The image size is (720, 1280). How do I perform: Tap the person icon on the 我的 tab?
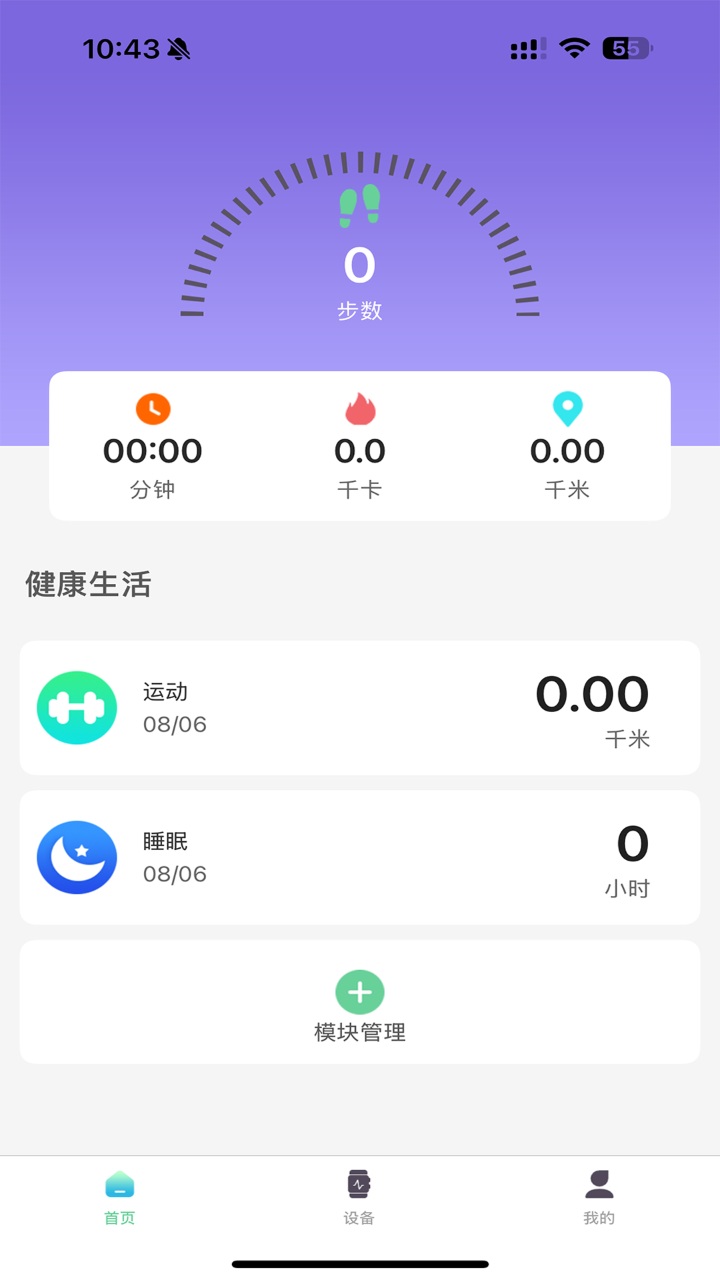599,1183
